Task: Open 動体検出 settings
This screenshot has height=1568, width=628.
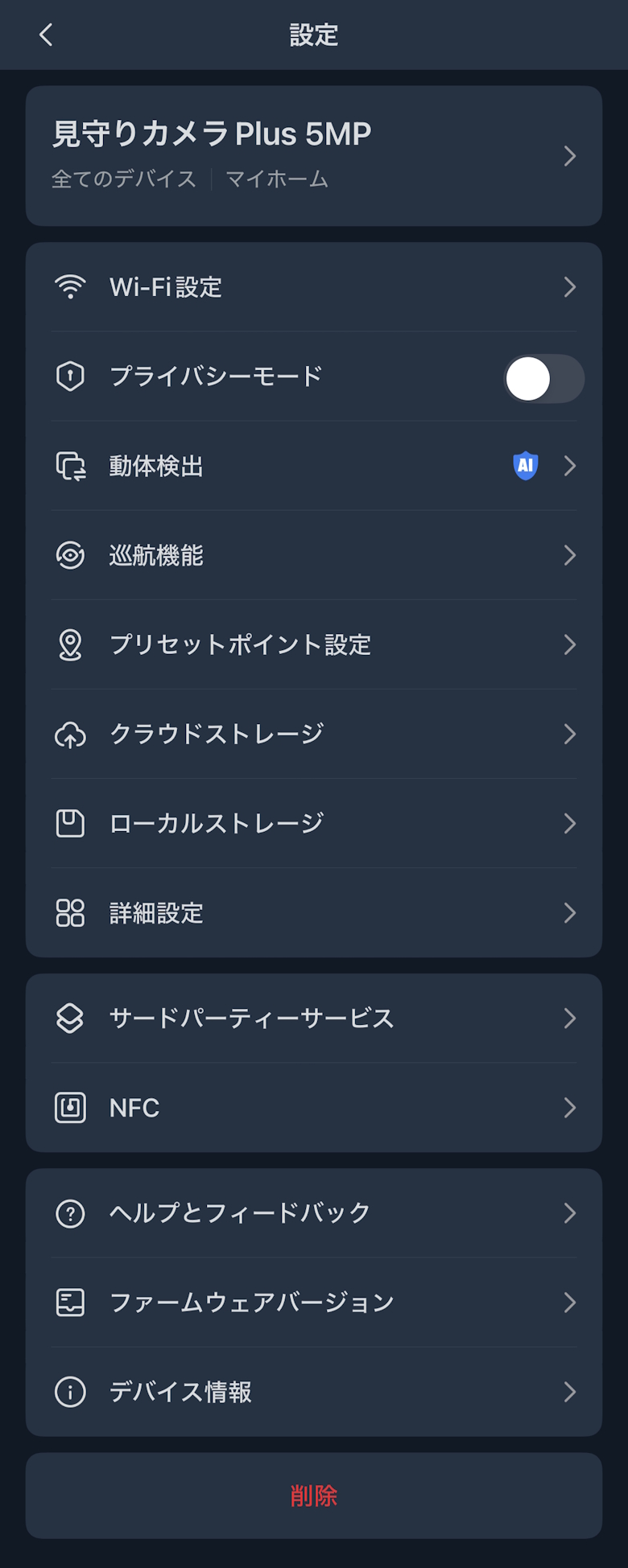Action: coord(314,466)
